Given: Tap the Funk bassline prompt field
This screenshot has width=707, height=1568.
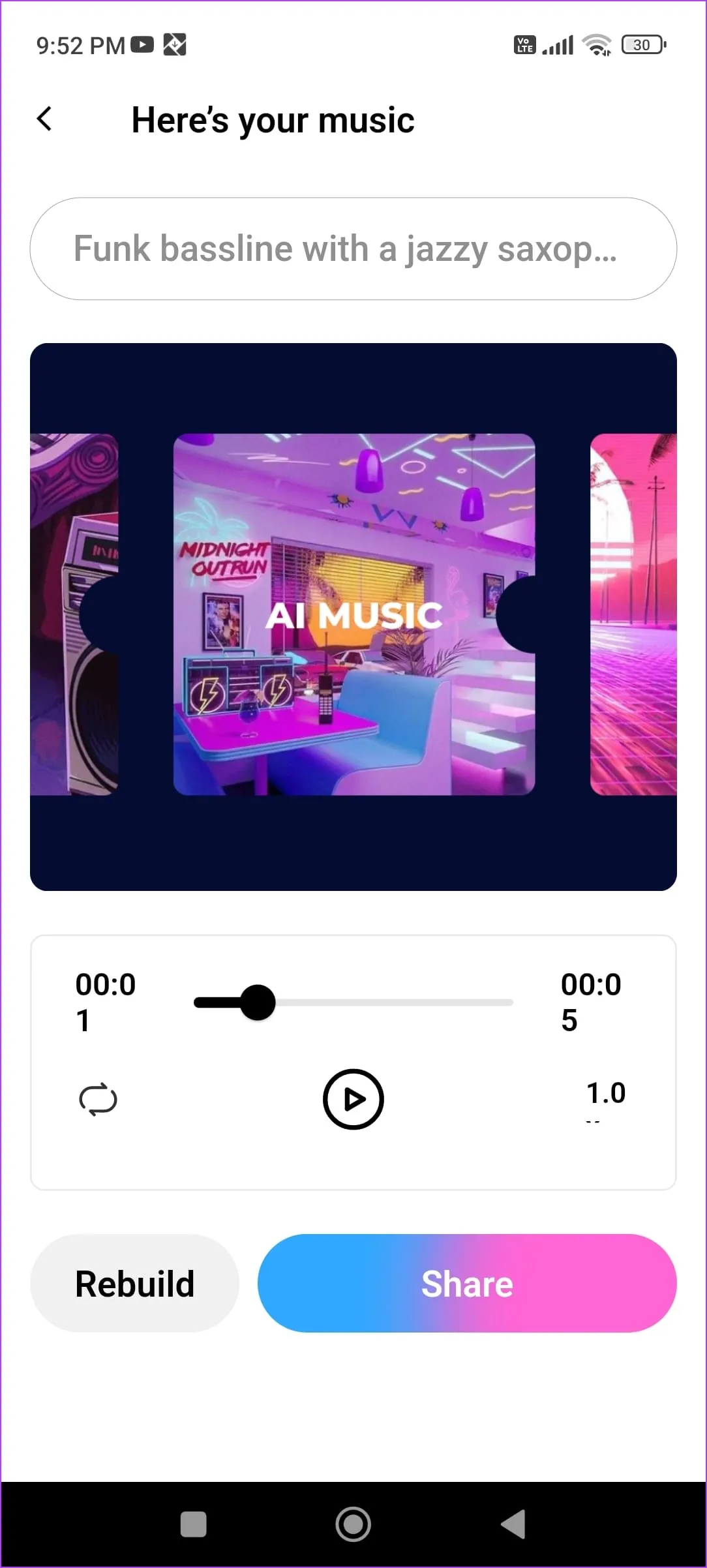Looking at the screenshot, I should (353, 249).
